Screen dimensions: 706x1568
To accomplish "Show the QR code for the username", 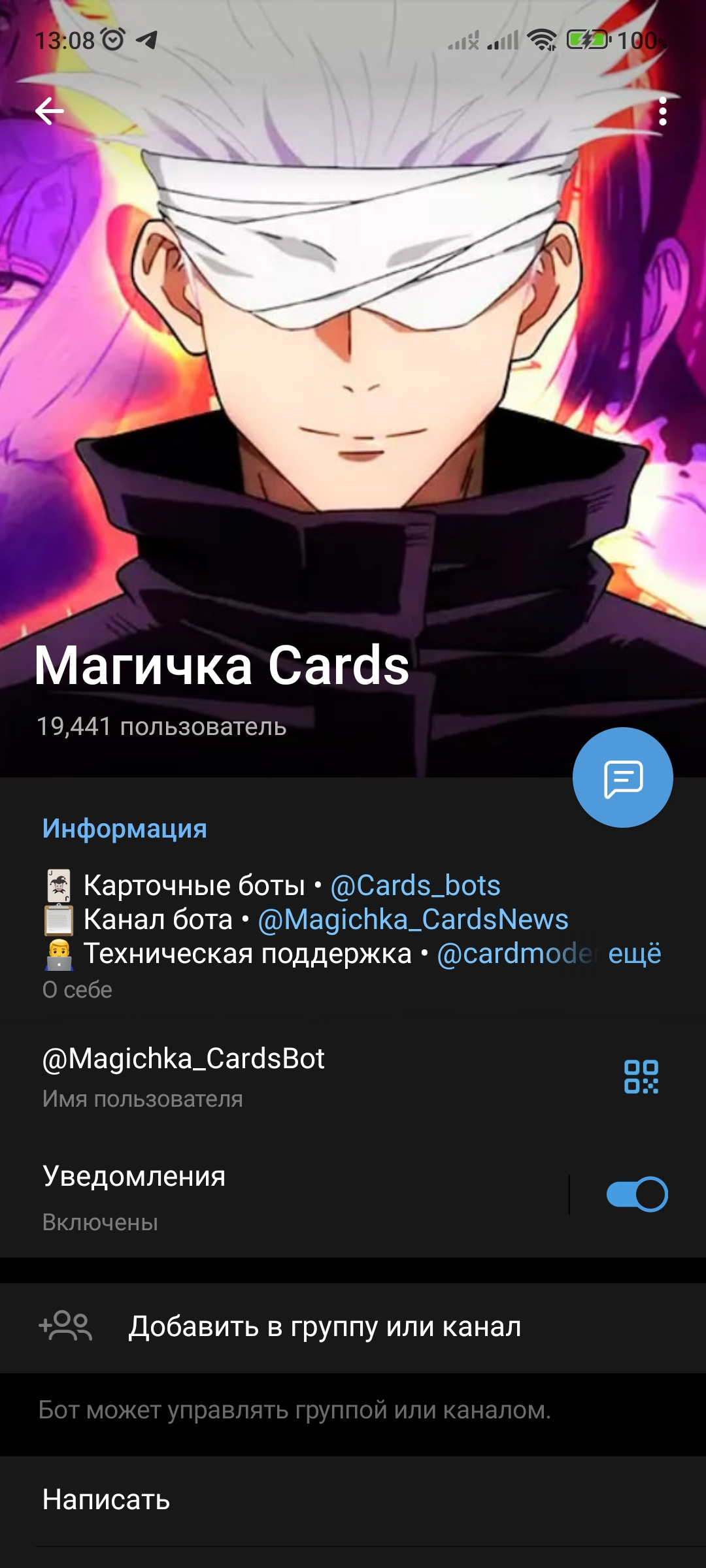I will click(x=641, y=1077).
